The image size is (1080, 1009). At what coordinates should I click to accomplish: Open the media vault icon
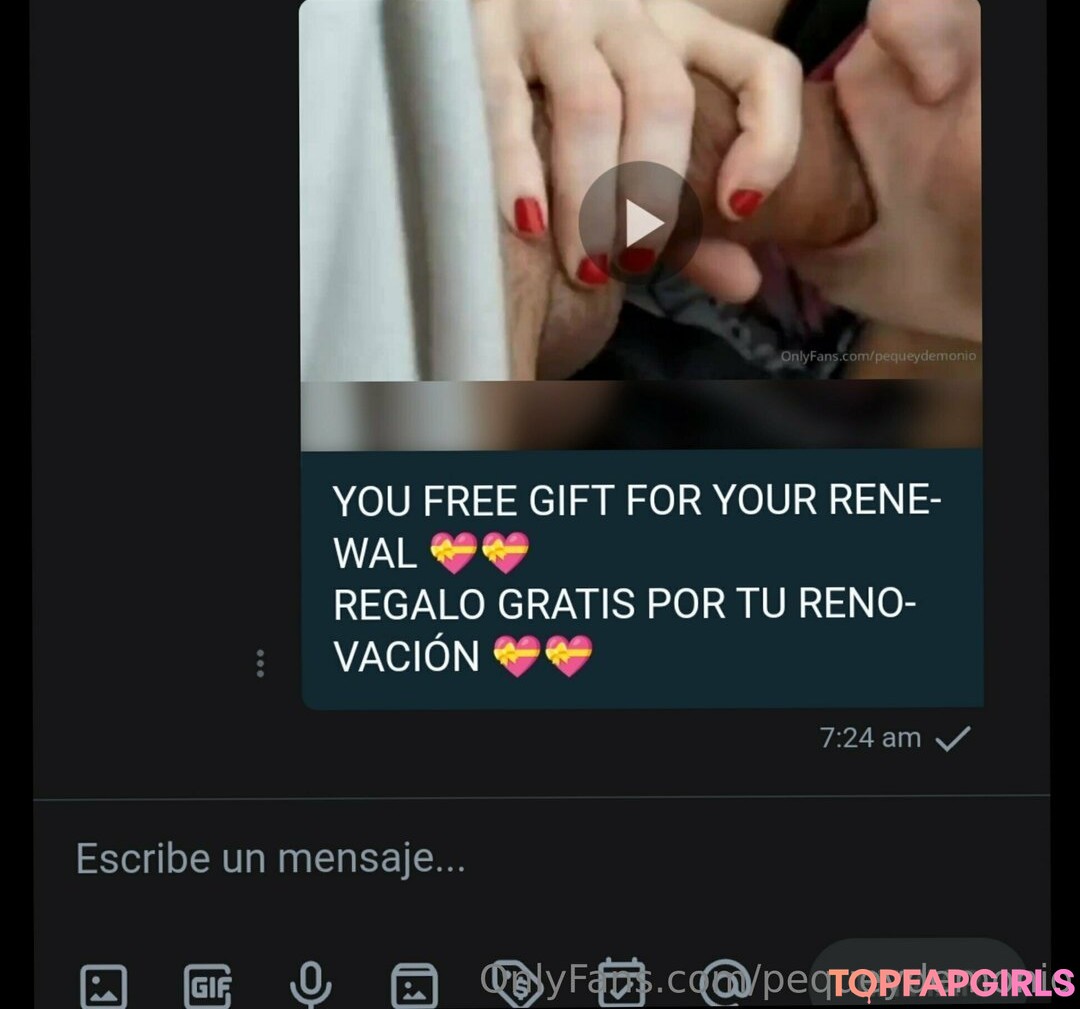tap(414, 984)
